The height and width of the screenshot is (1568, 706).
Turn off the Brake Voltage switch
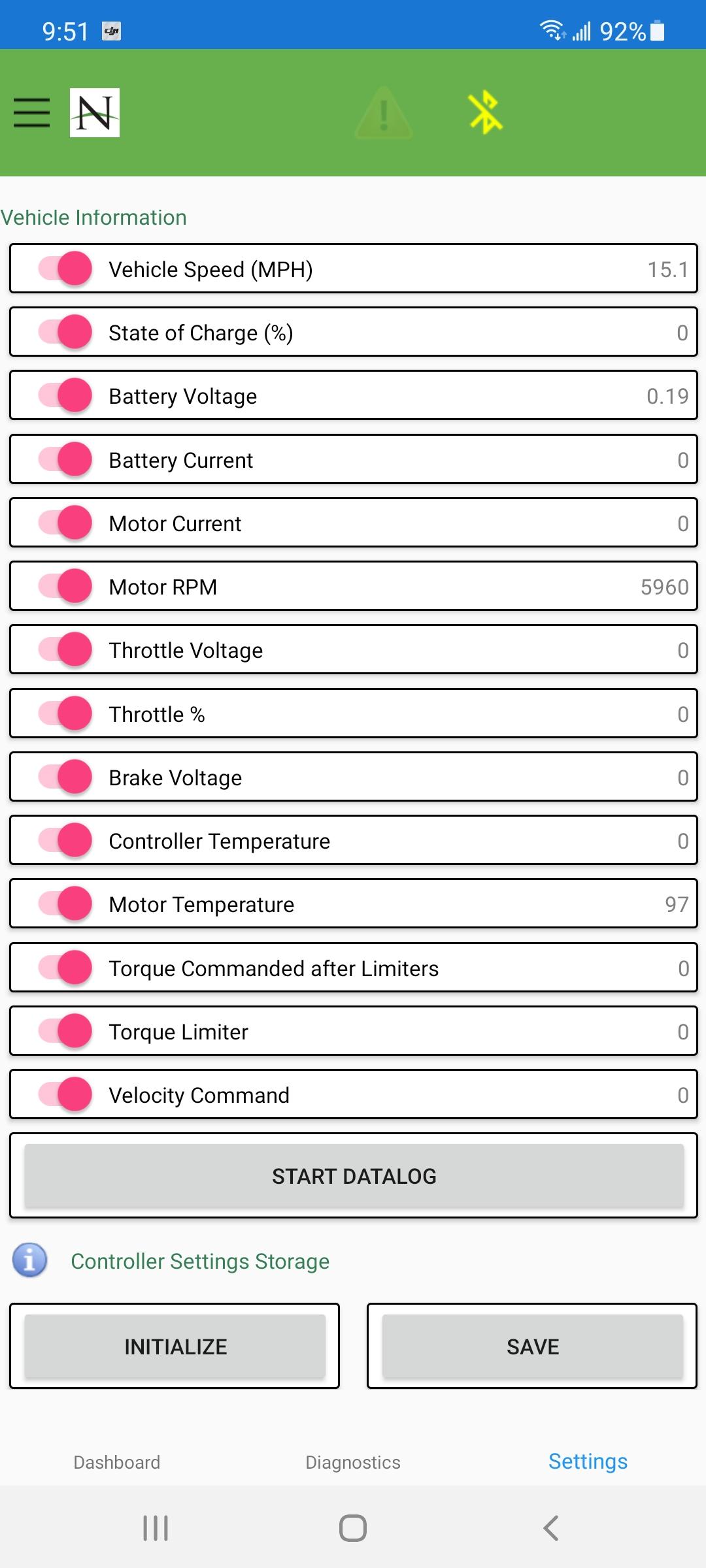coord(65,777)
